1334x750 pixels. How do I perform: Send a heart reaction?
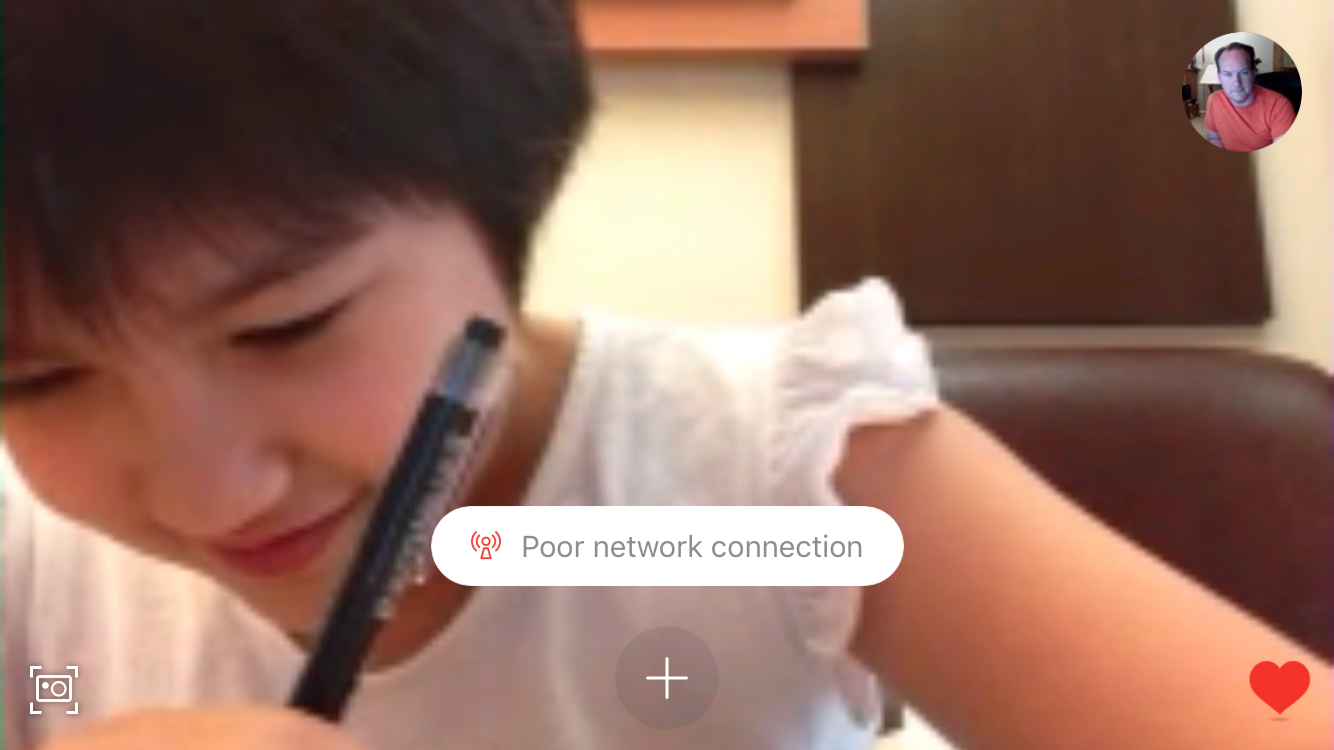tap(1279, 687)
